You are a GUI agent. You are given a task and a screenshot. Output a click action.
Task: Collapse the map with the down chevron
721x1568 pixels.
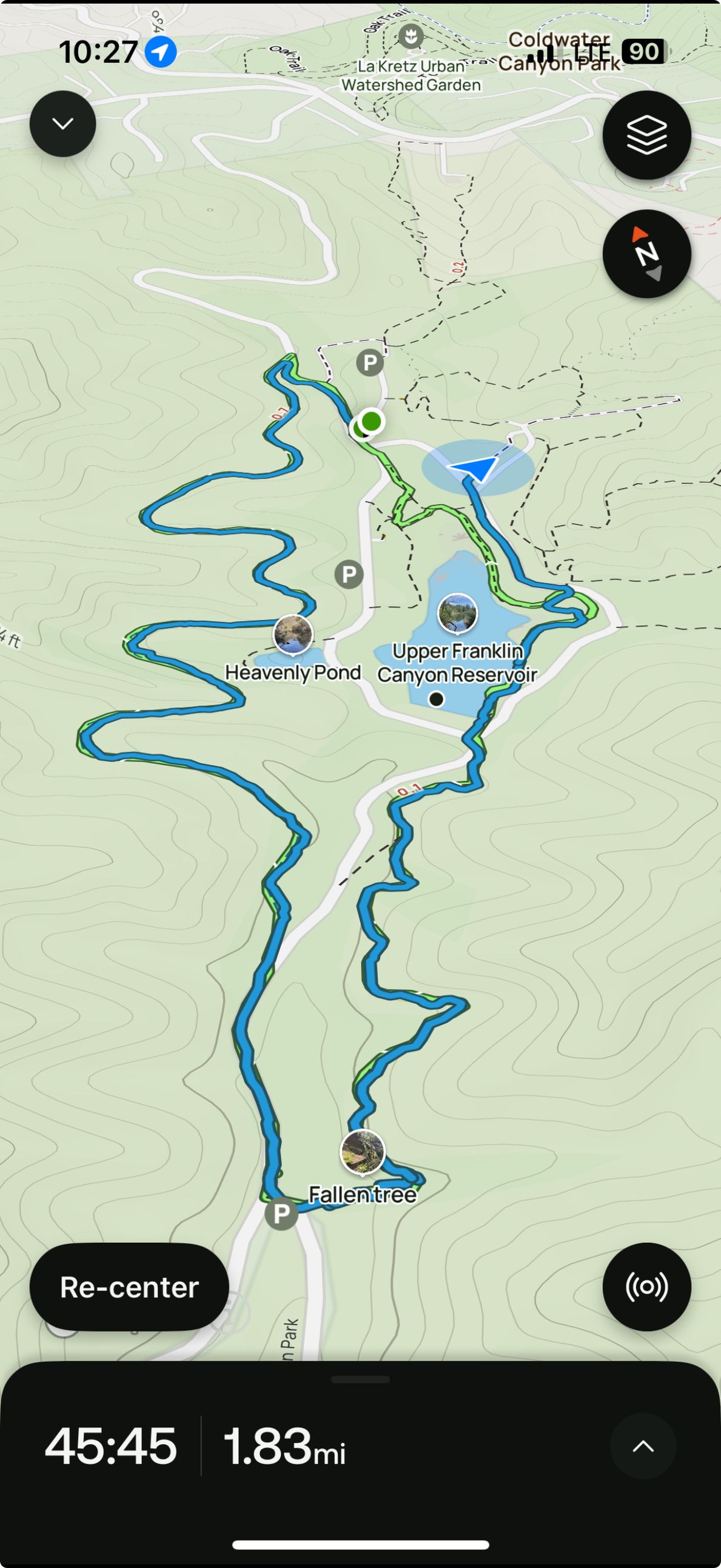[x=62, y=124]
